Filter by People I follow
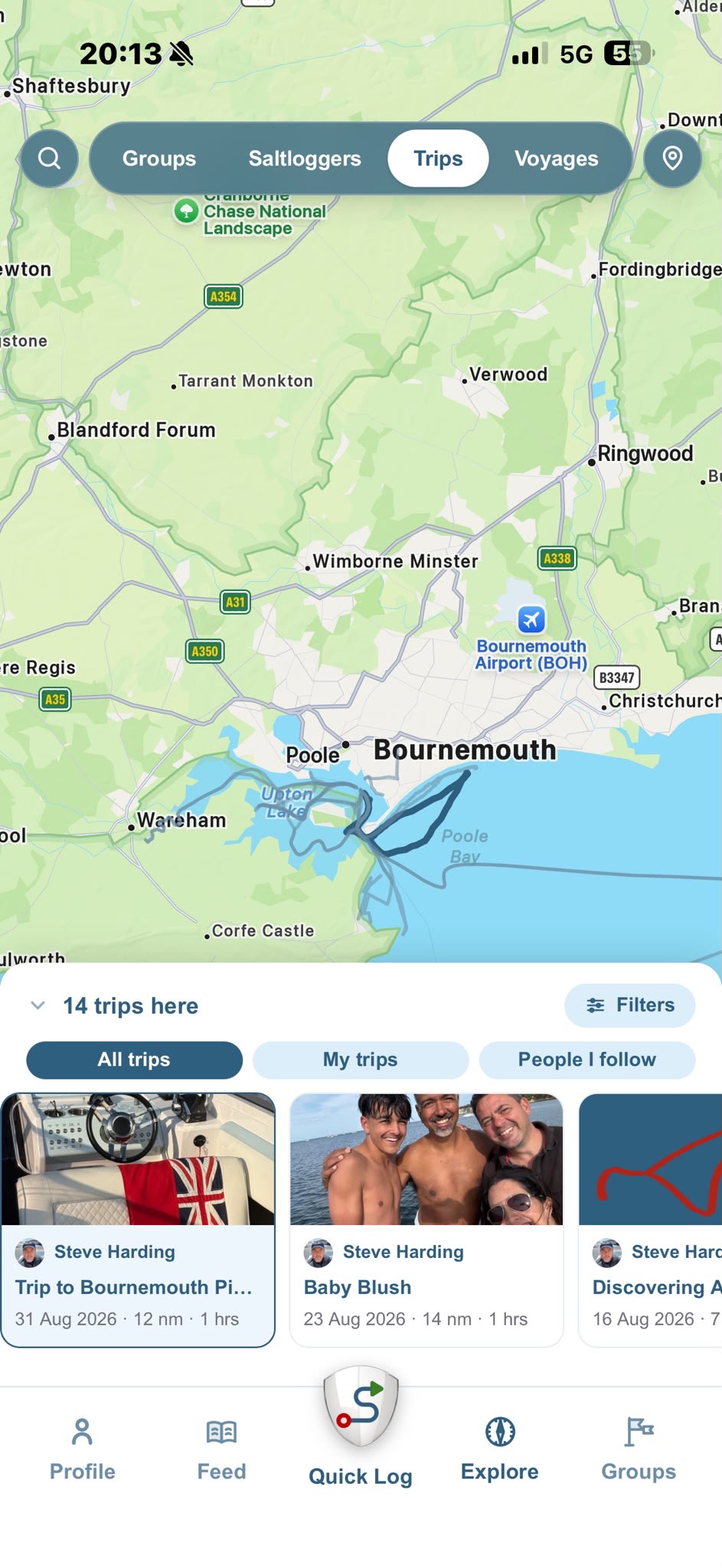 point(587,1060)
